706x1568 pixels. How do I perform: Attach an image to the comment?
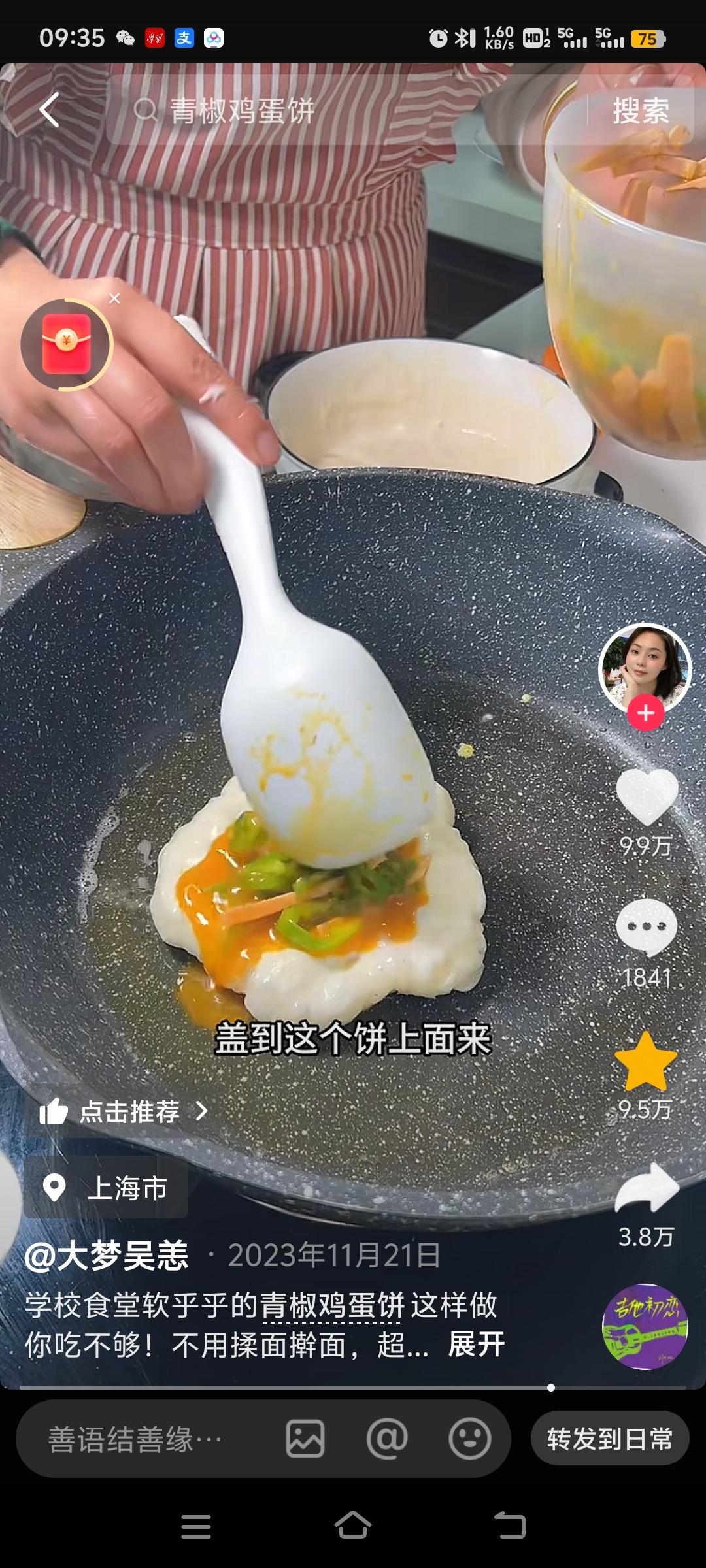[305, 1439]
